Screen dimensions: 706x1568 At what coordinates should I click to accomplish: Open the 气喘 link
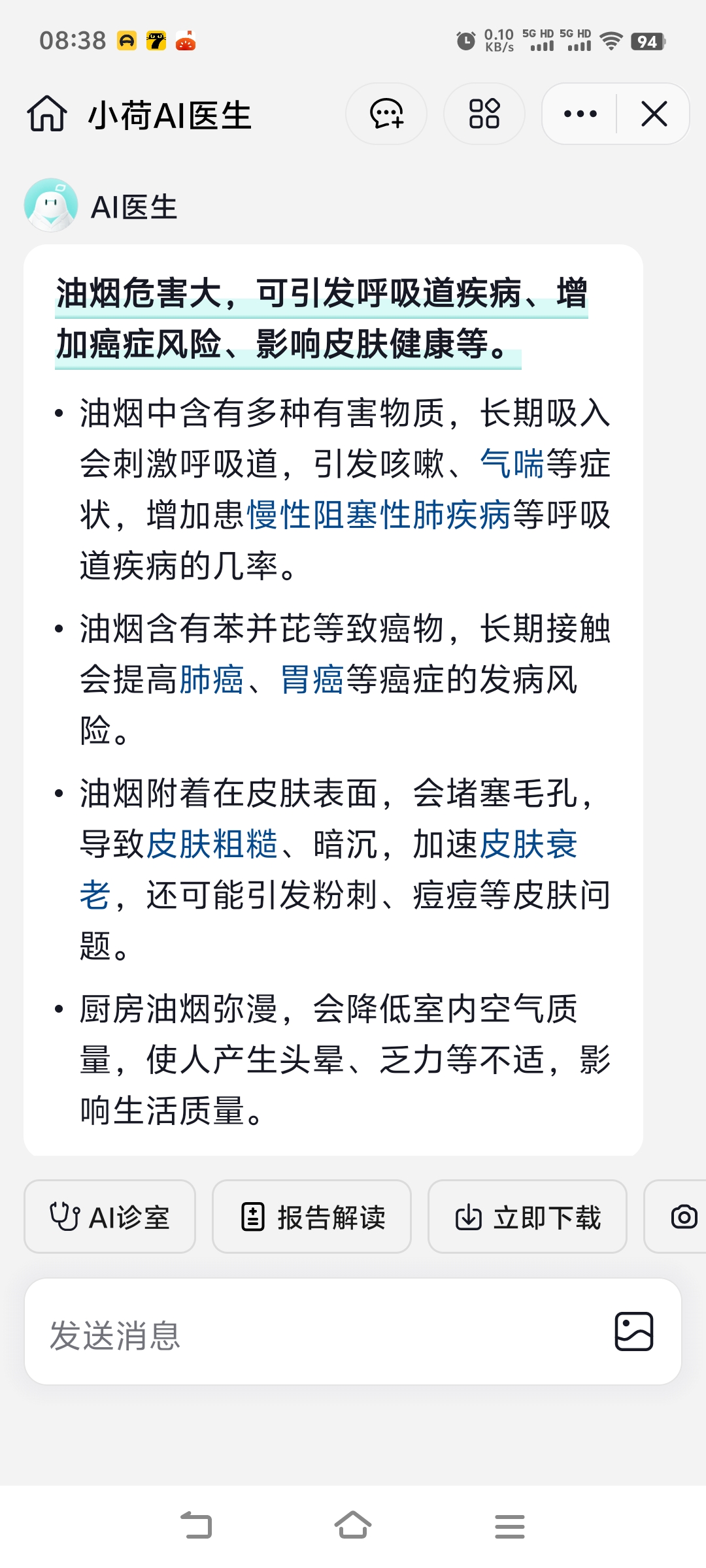pyautogui.click(x=512, y=464)
